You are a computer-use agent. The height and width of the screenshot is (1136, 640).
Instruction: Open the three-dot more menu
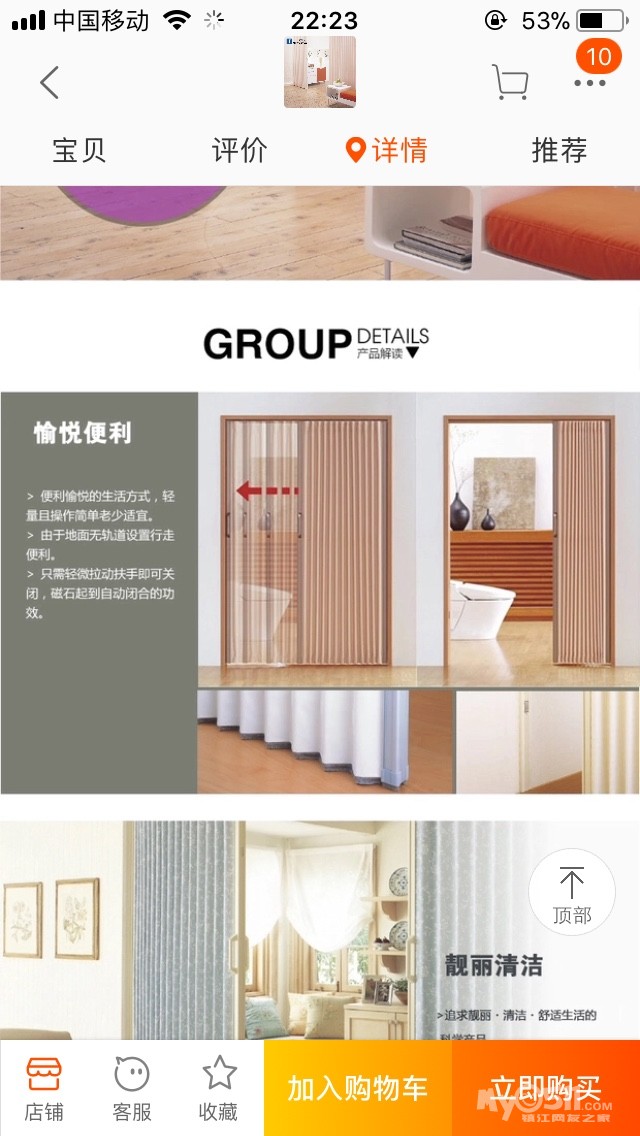click(589, 83)
